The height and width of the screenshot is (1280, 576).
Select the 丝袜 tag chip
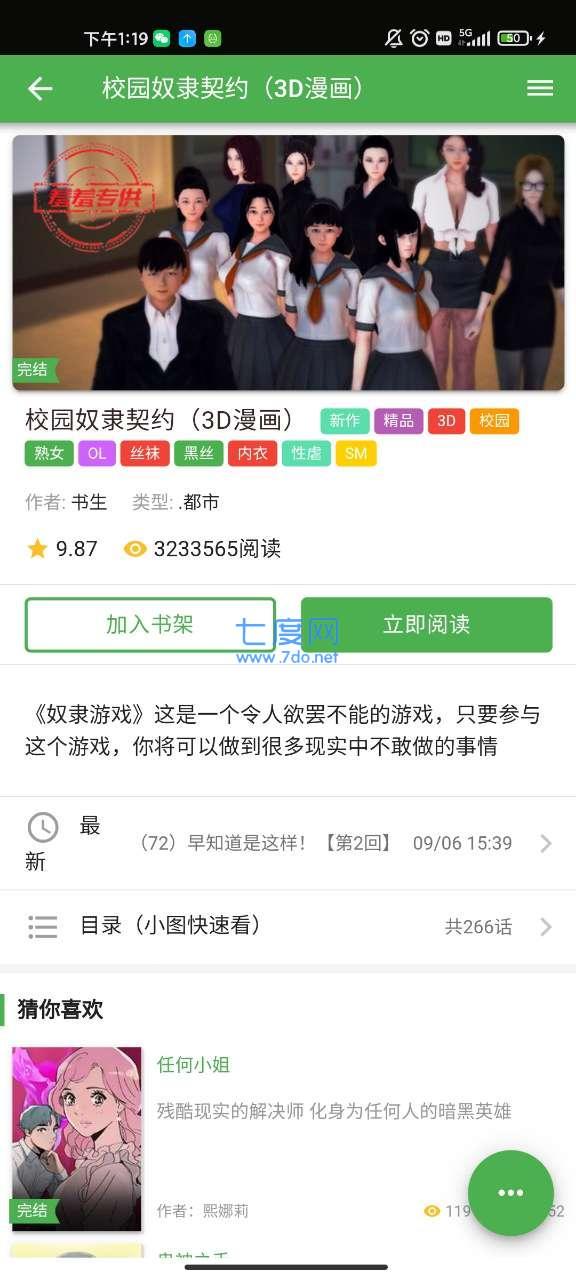145,453
